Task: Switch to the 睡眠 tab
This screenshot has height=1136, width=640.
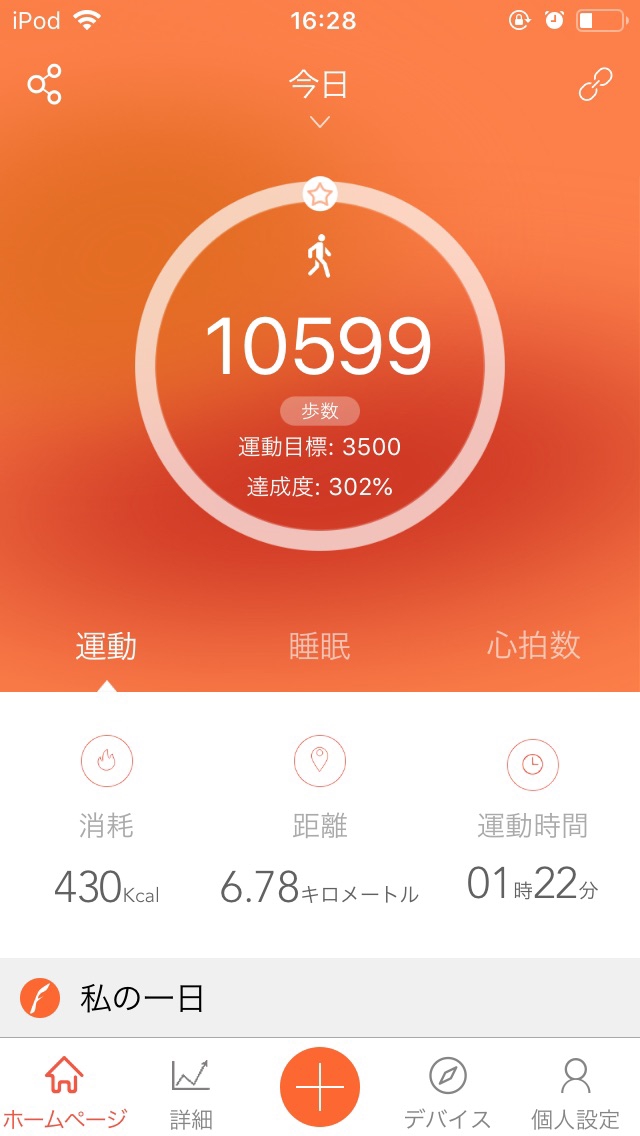Action: 320,646
